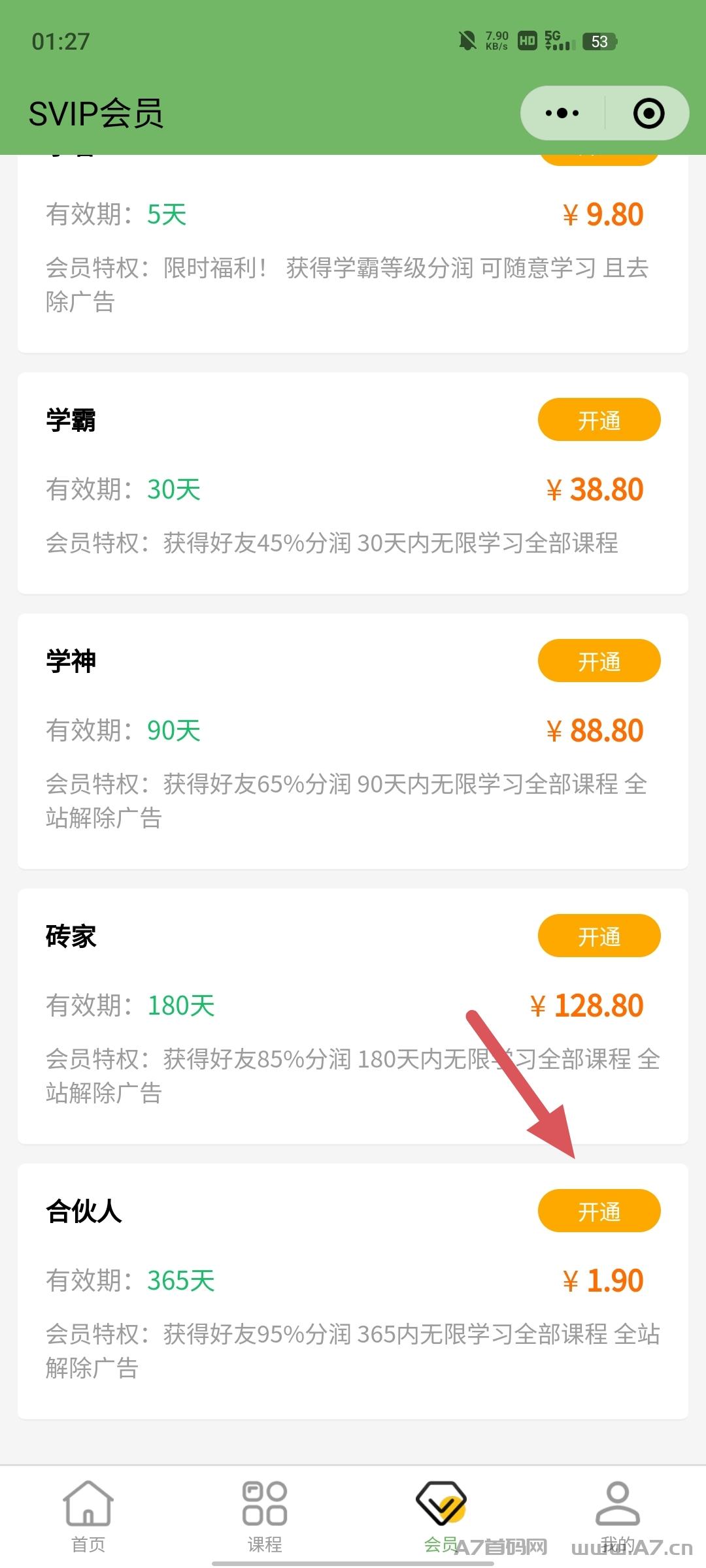This screenshot has width=706, height=1568.
Task: Go to the 首页 tab
Action: pyautogui.click(x=88, y=1517)
